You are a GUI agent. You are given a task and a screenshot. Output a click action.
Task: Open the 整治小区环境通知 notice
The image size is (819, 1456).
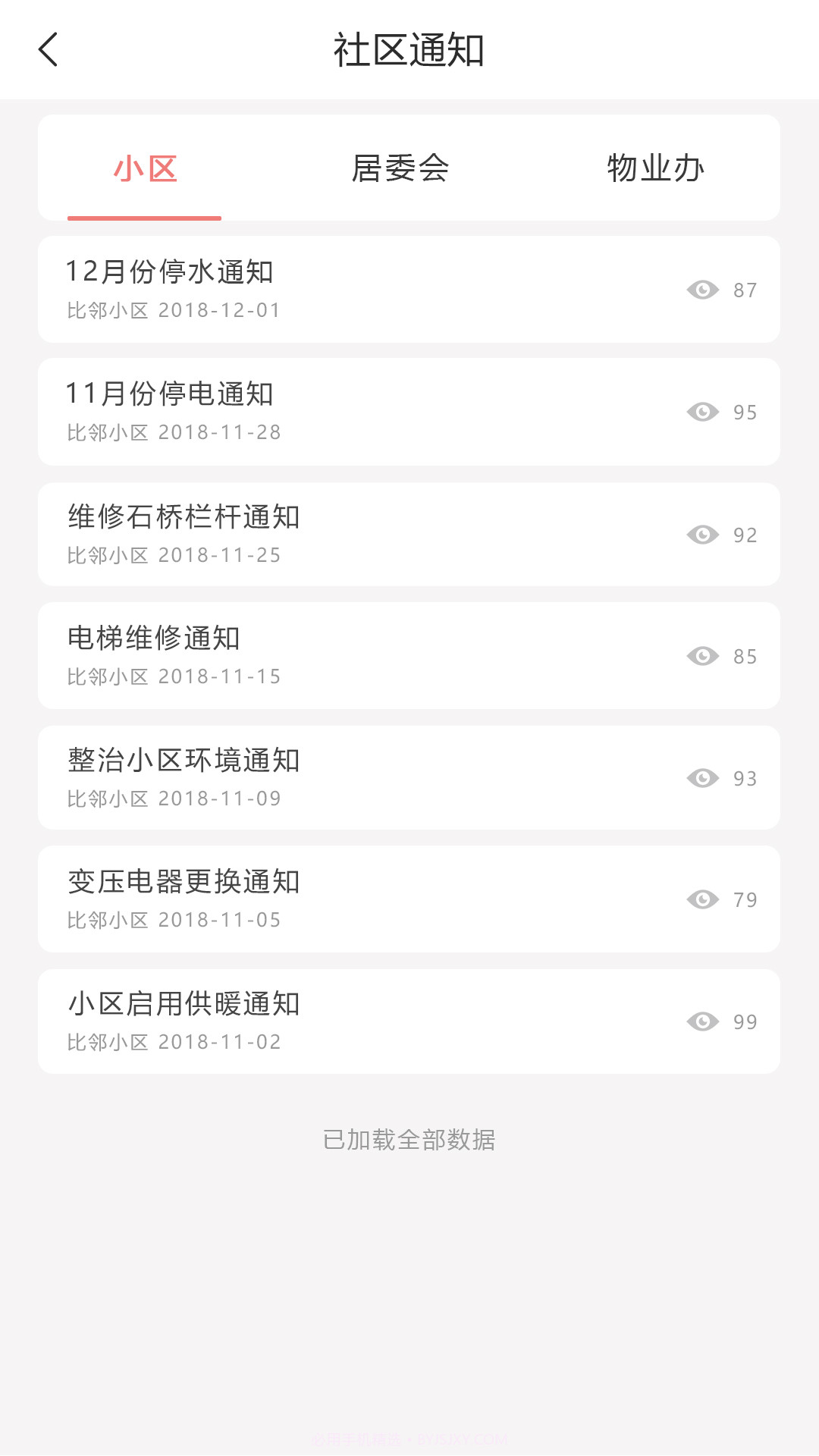coord(303,778)
